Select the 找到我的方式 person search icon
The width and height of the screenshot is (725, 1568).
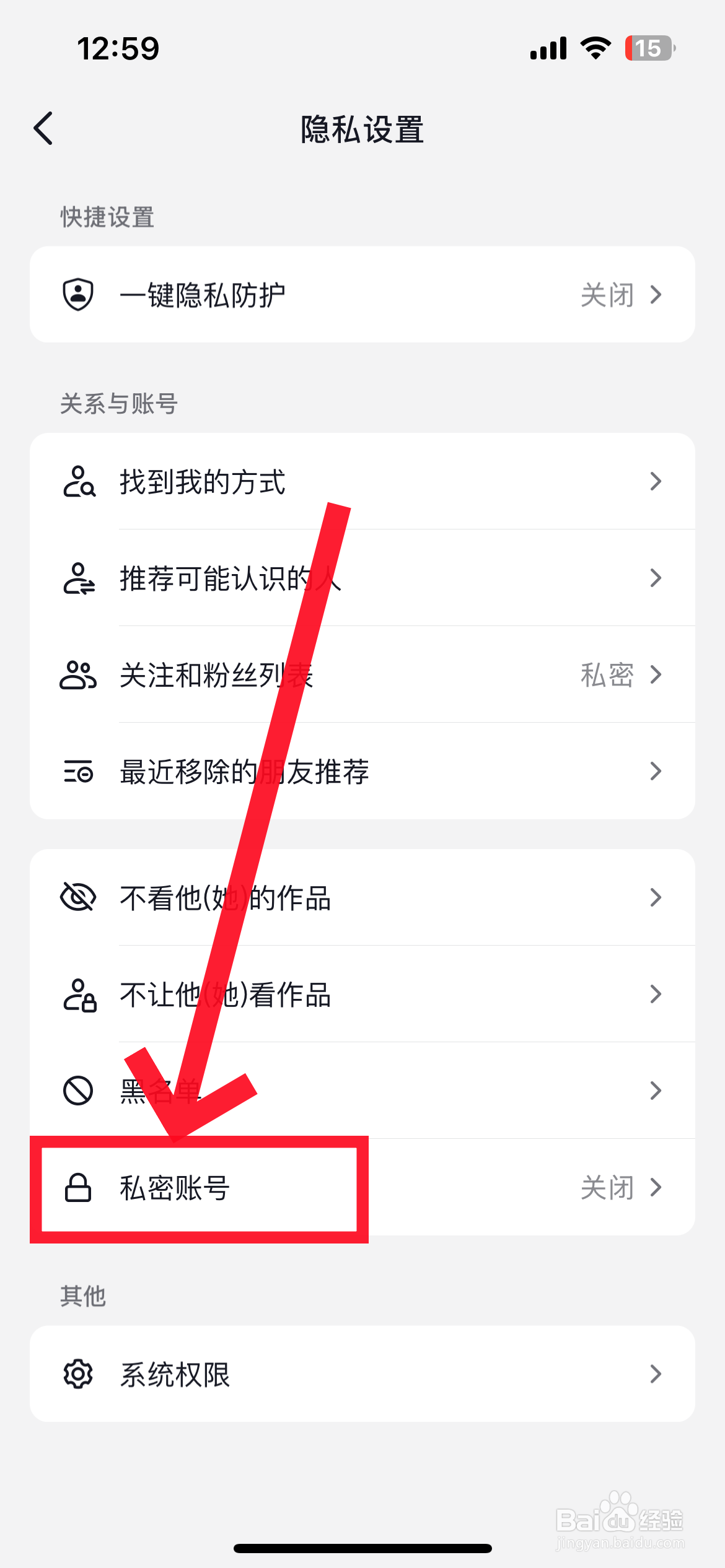tap(79, 482)
